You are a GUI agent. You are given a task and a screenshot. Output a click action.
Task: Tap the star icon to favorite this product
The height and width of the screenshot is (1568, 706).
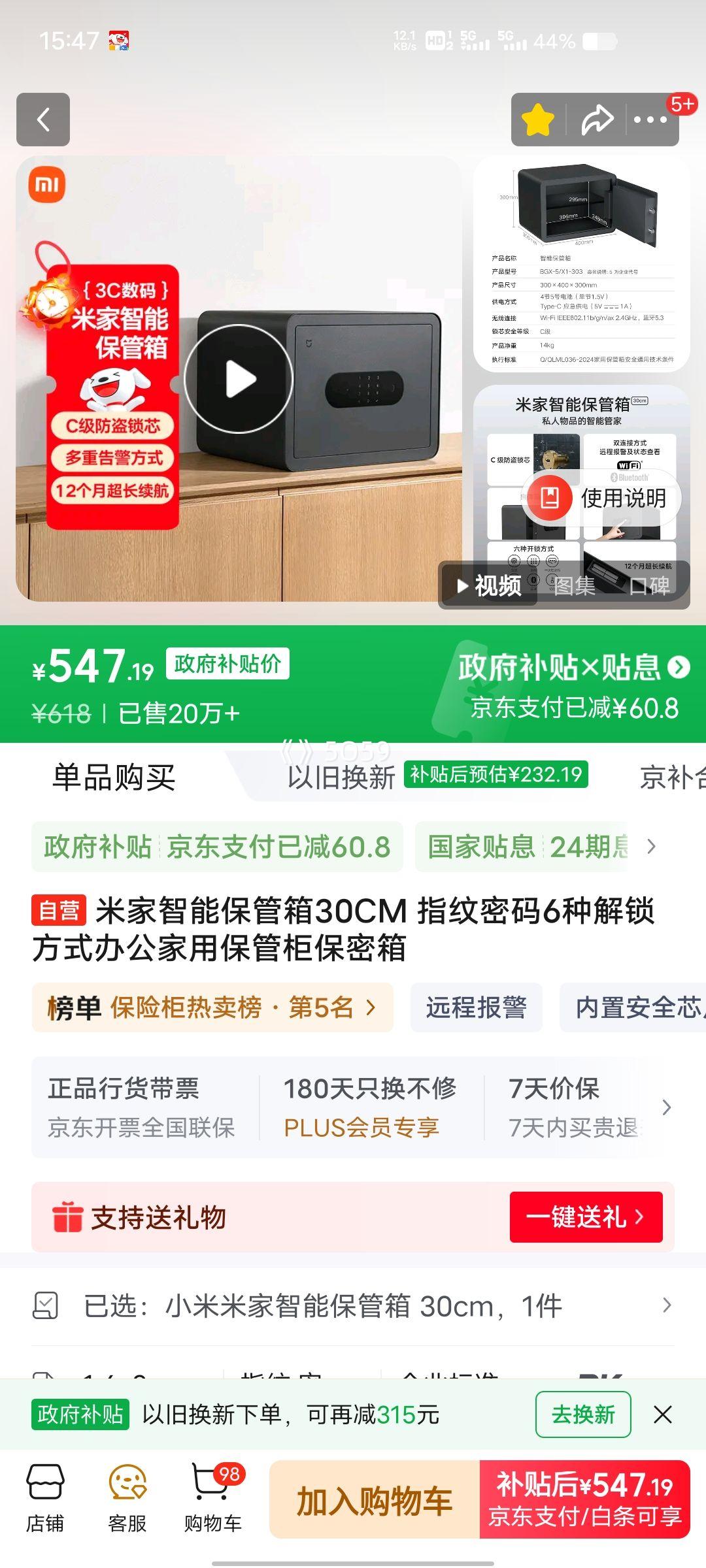(537, 120)
